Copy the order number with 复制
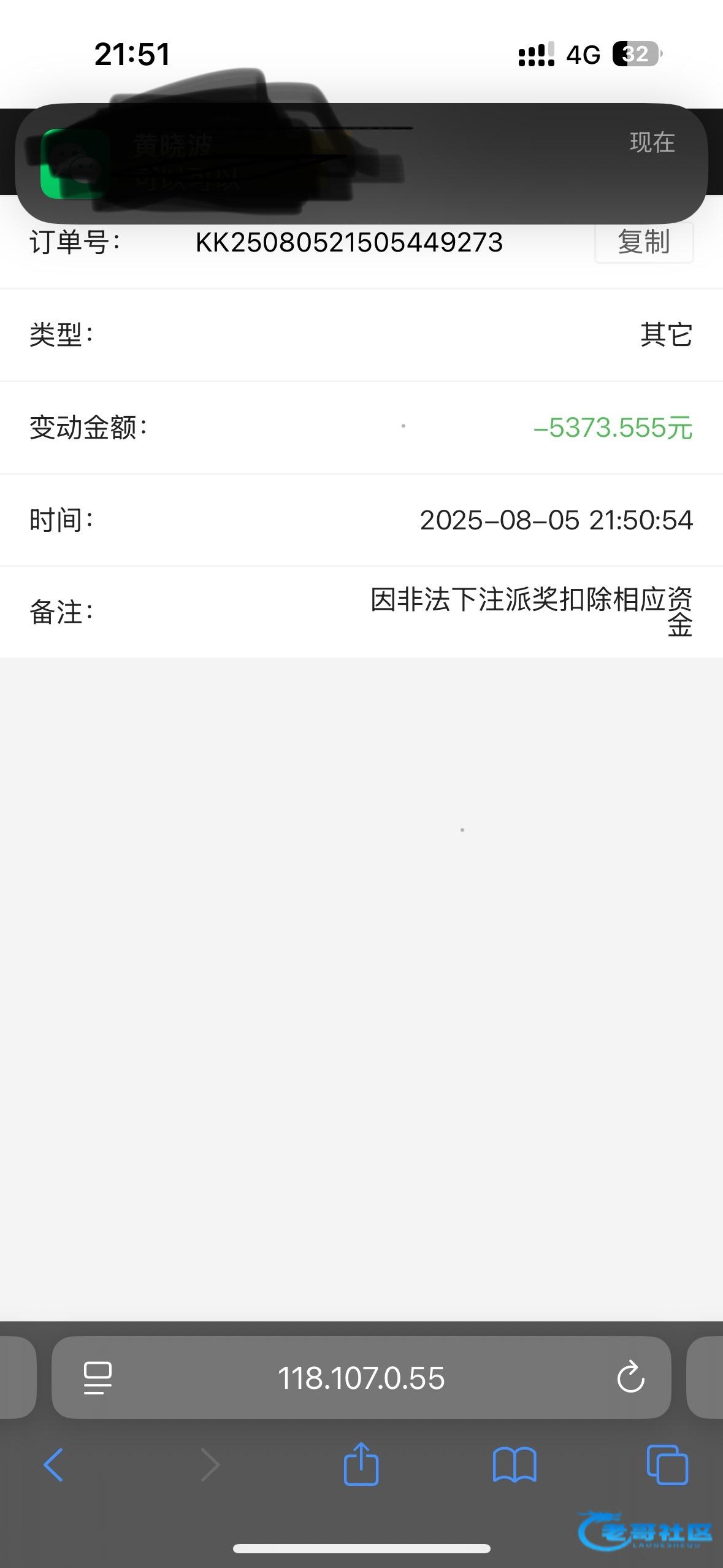This screenshot has height=1568, width=723. (x=644, y=242)
